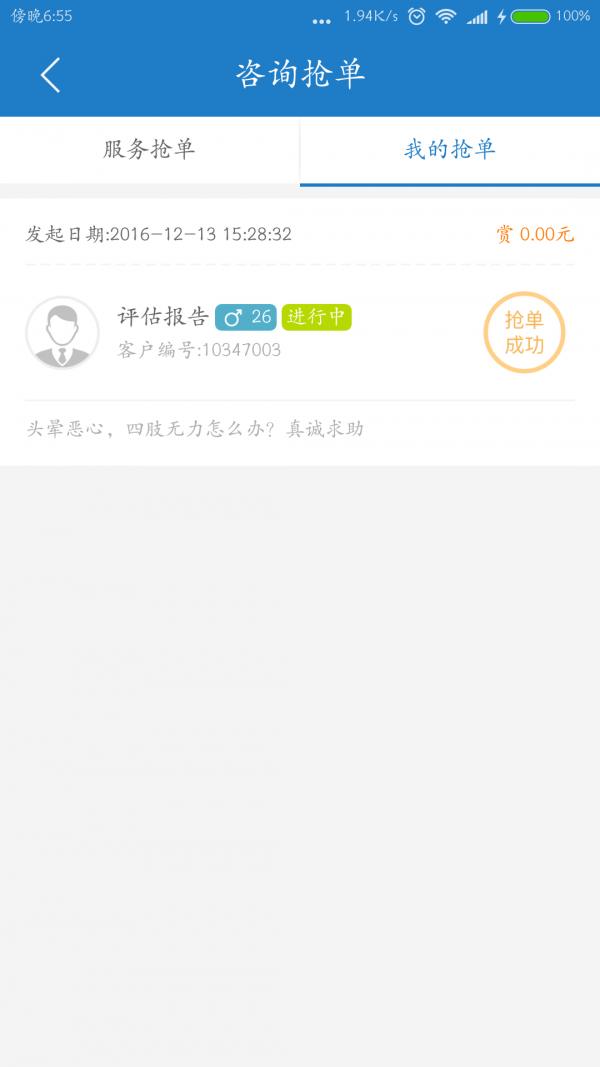Switch to the 服务抢单 tab
This screenshot has width=600, height=1067.
coord(150,150)
